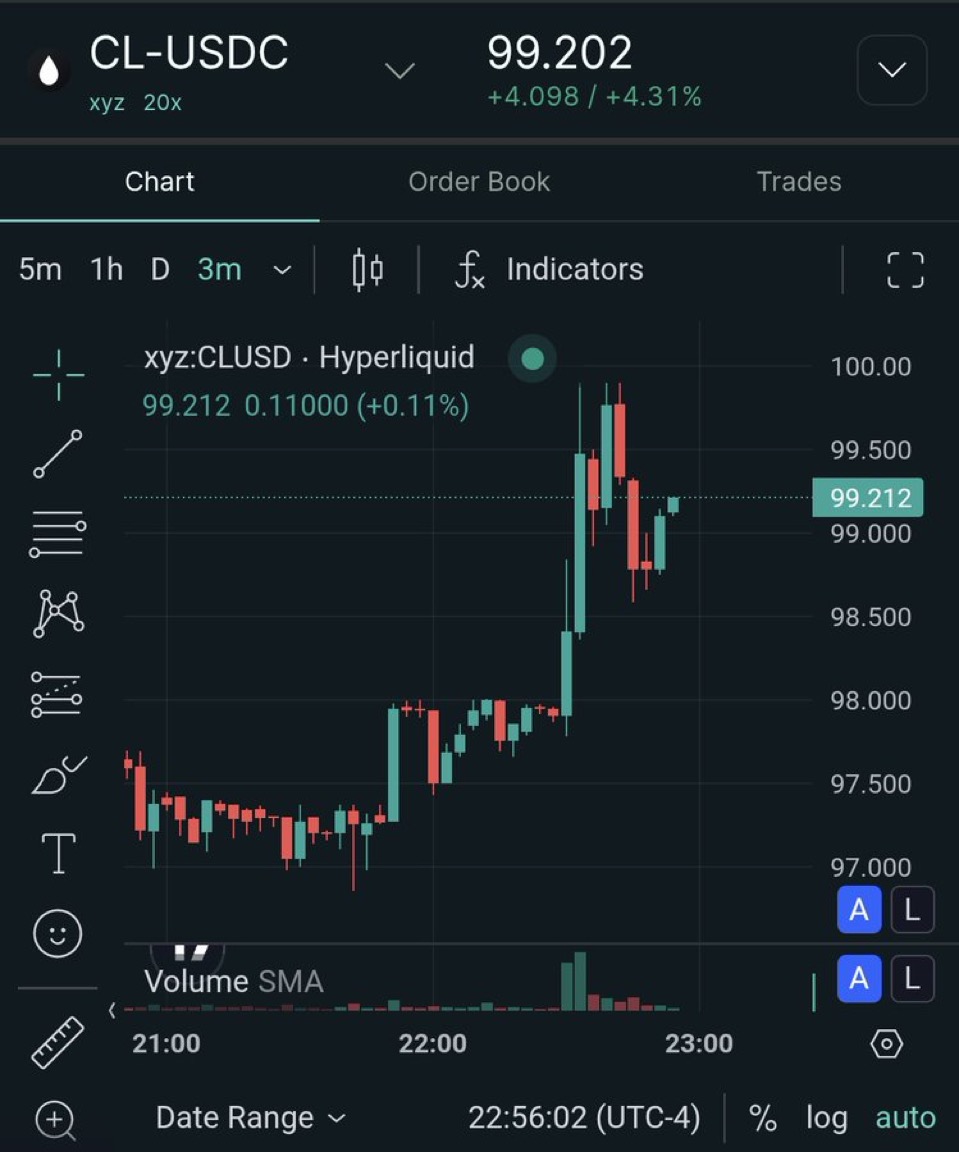Select the trend line drawing tool
The width and height of the screenshot is (959, 1152).
pos(57,454)
